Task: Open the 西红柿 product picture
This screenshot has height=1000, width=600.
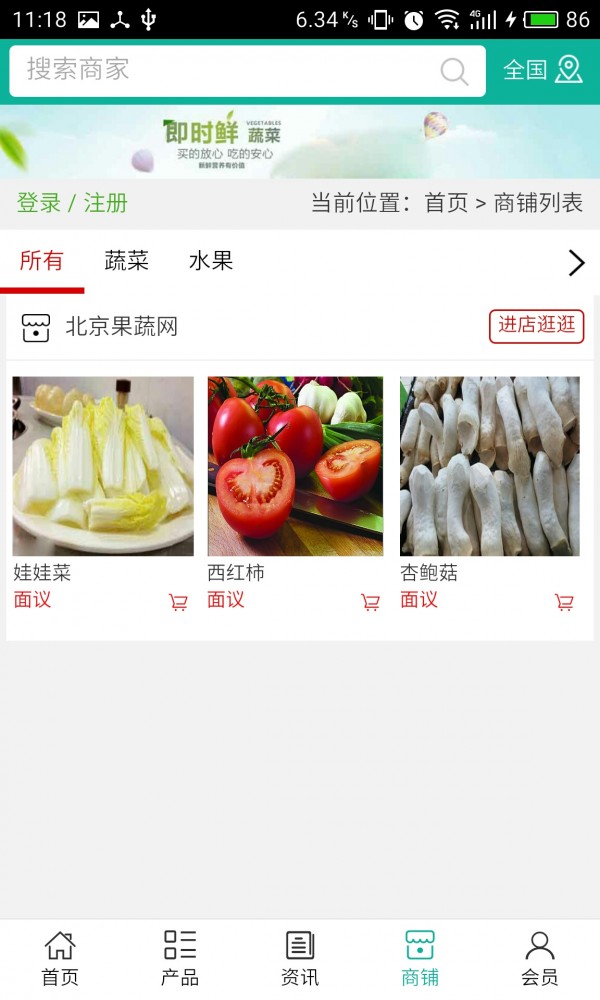Action: [295, 466]
